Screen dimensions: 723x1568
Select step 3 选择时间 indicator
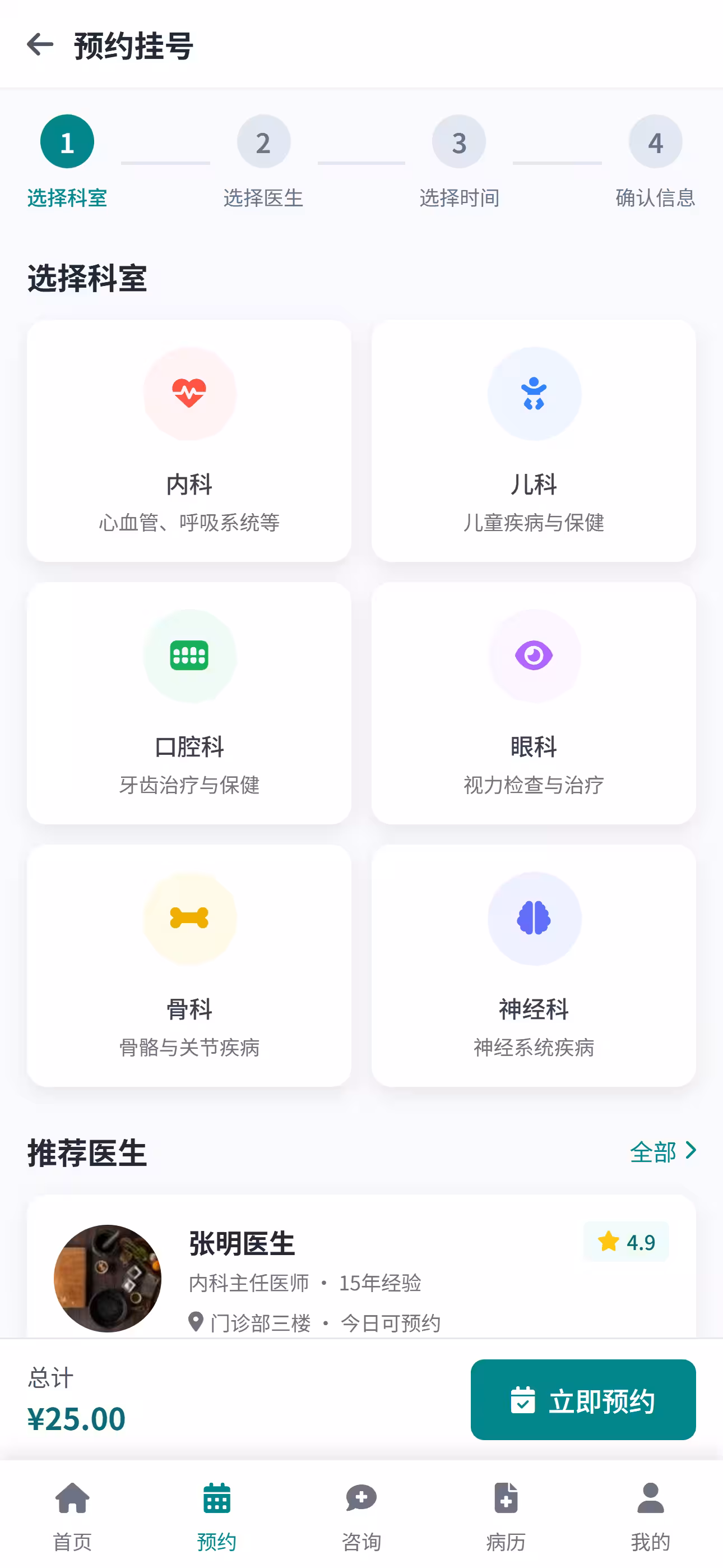coord(460,141)
